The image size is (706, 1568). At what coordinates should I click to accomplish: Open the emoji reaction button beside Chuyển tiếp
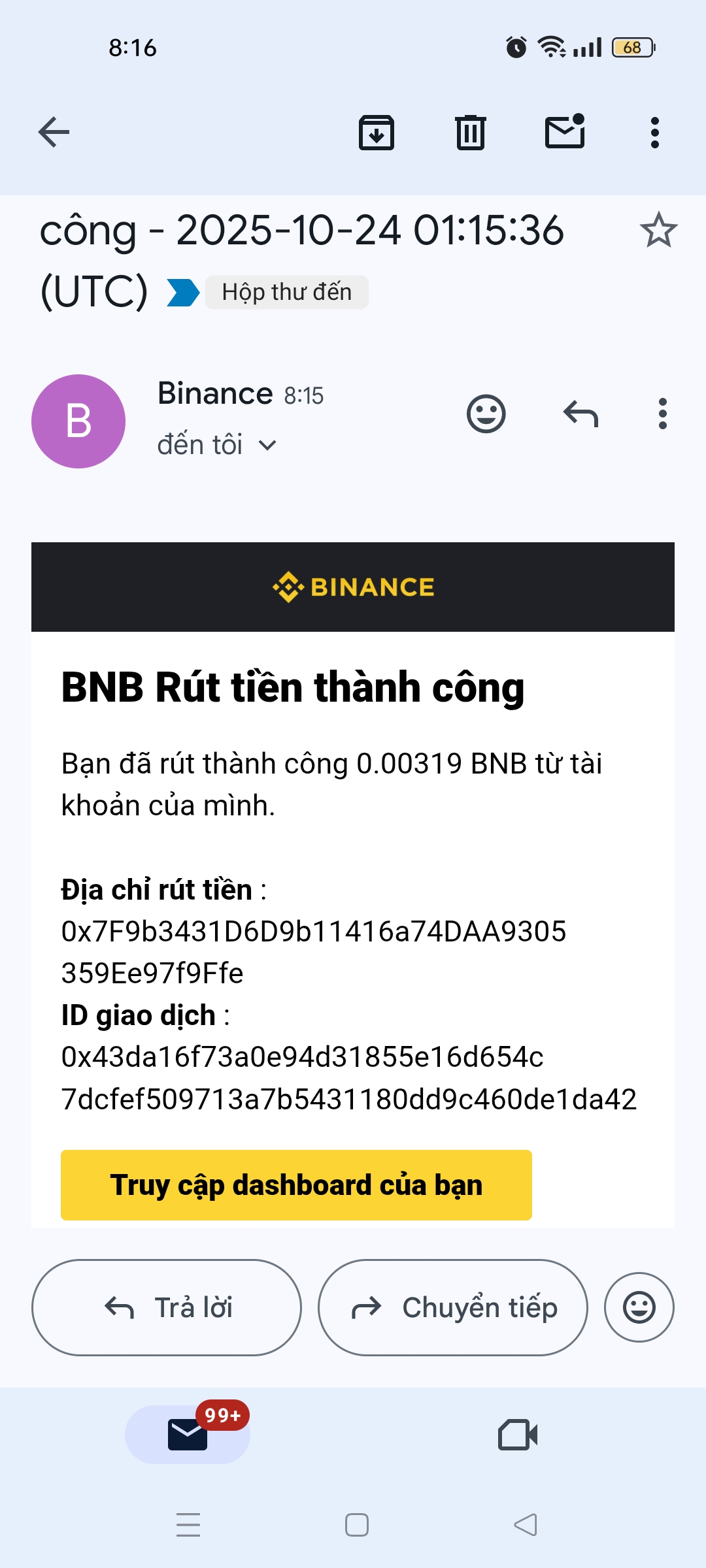click(x=639, y=1308)
